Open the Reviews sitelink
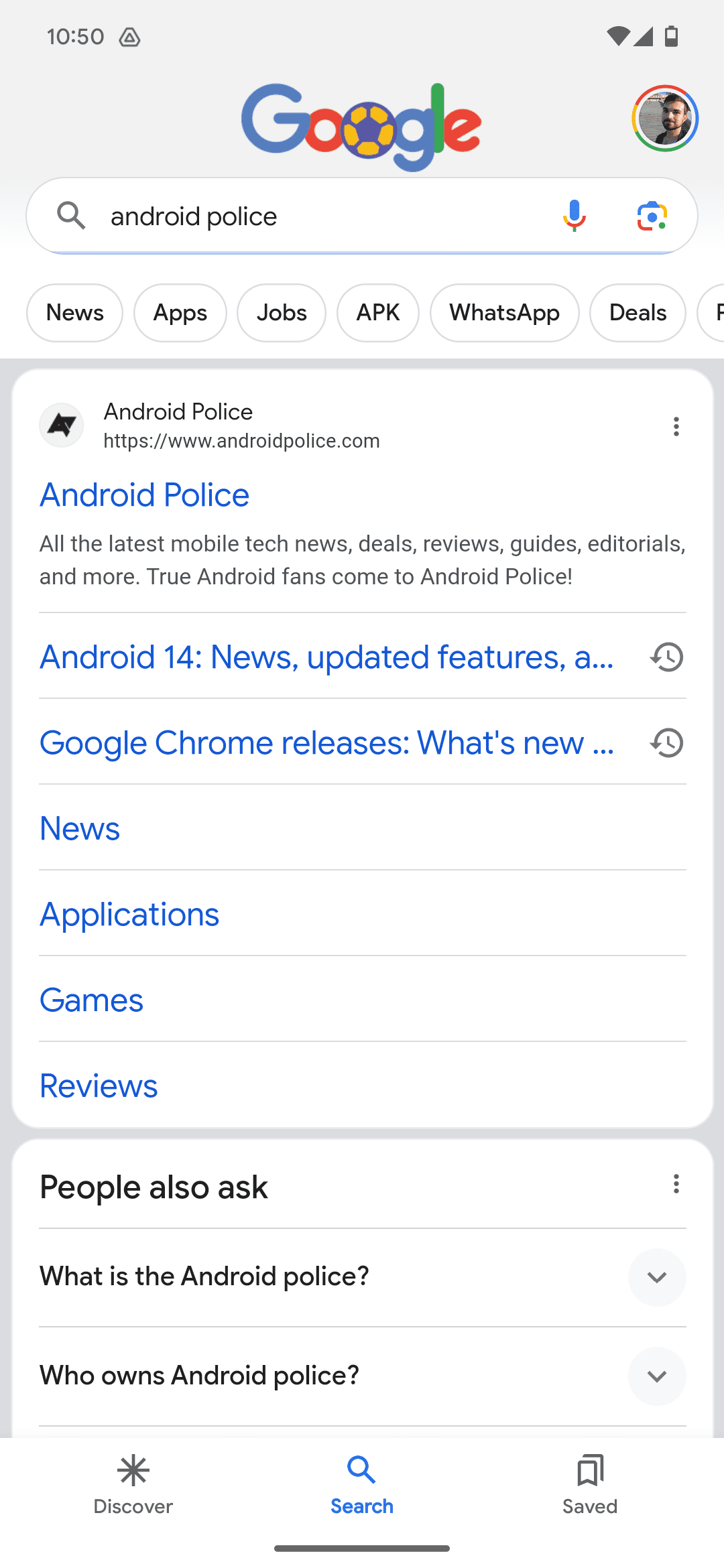 pos(99,1086)
